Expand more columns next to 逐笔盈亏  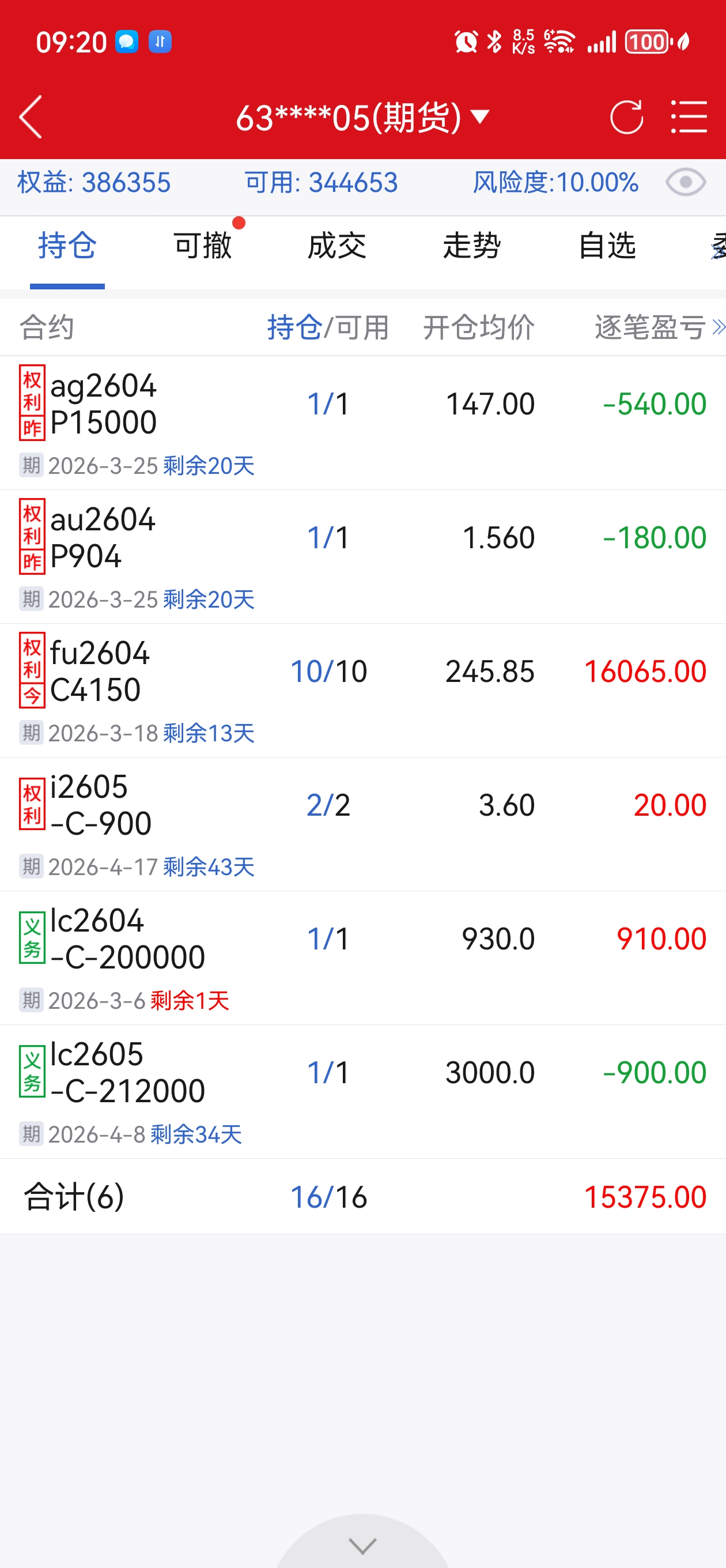718,327
